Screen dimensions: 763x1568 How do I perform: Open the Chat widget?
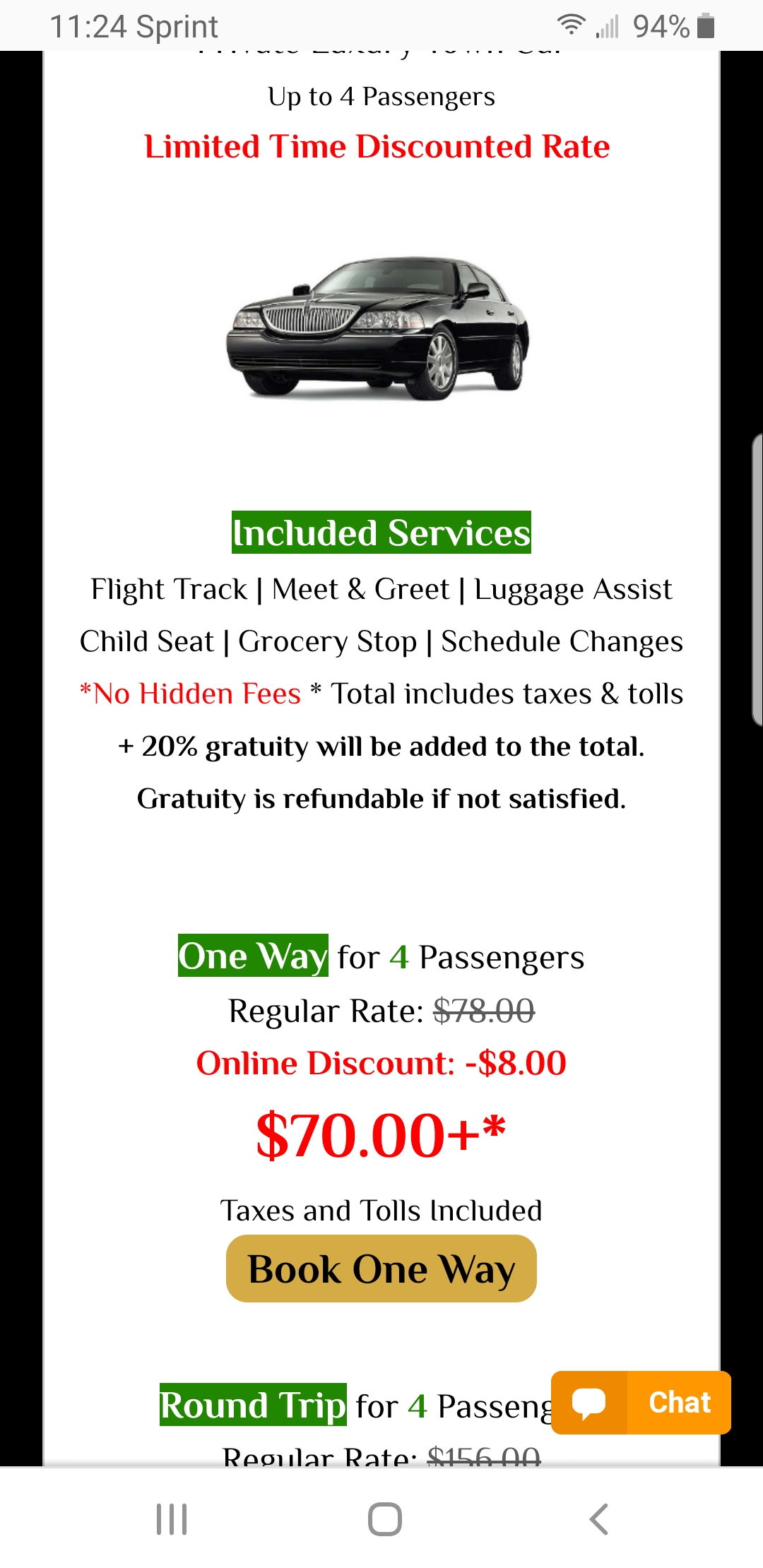click(641, 1402)
